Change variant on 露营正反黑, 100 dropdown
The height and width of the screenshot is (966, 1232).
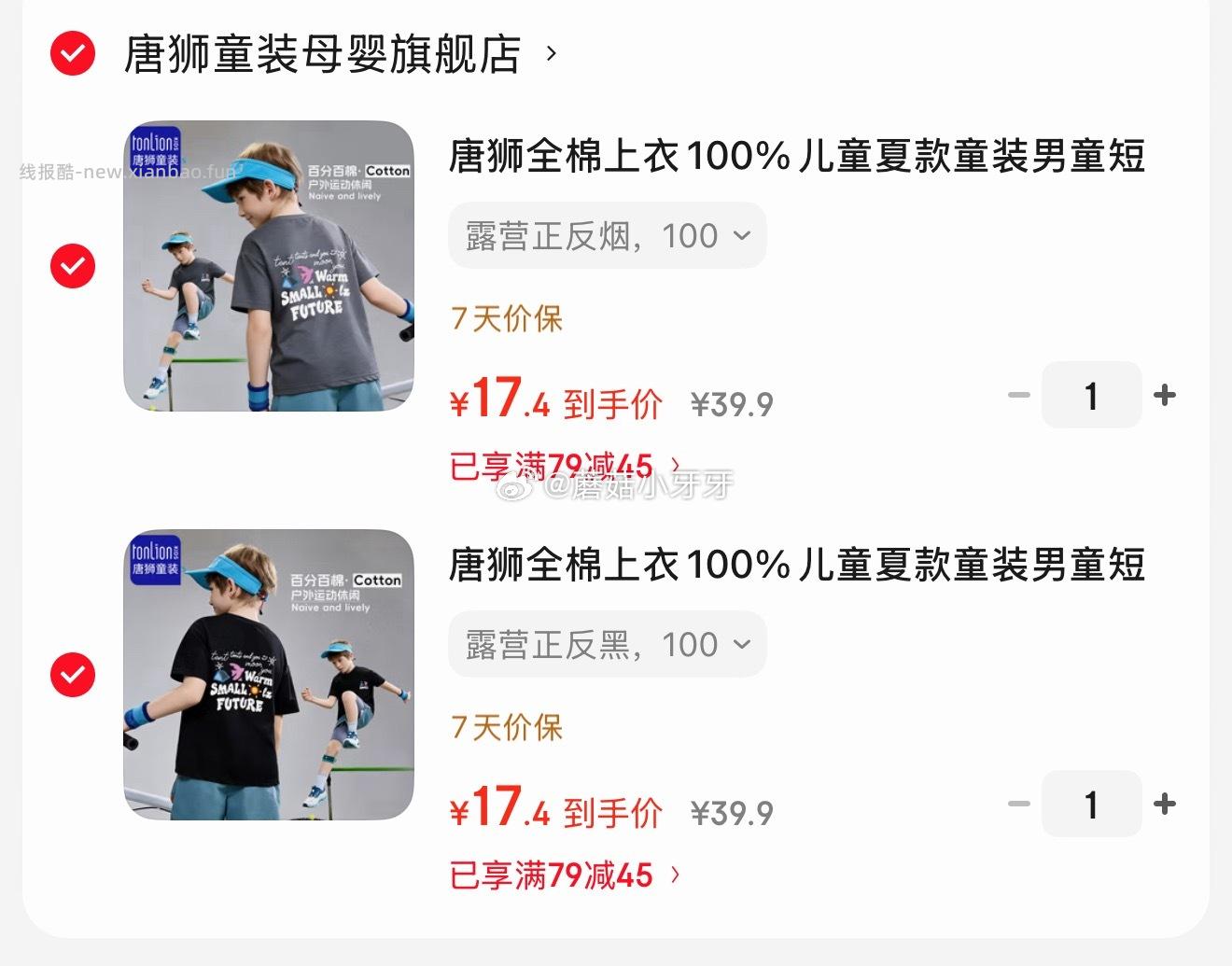(608, 645)
